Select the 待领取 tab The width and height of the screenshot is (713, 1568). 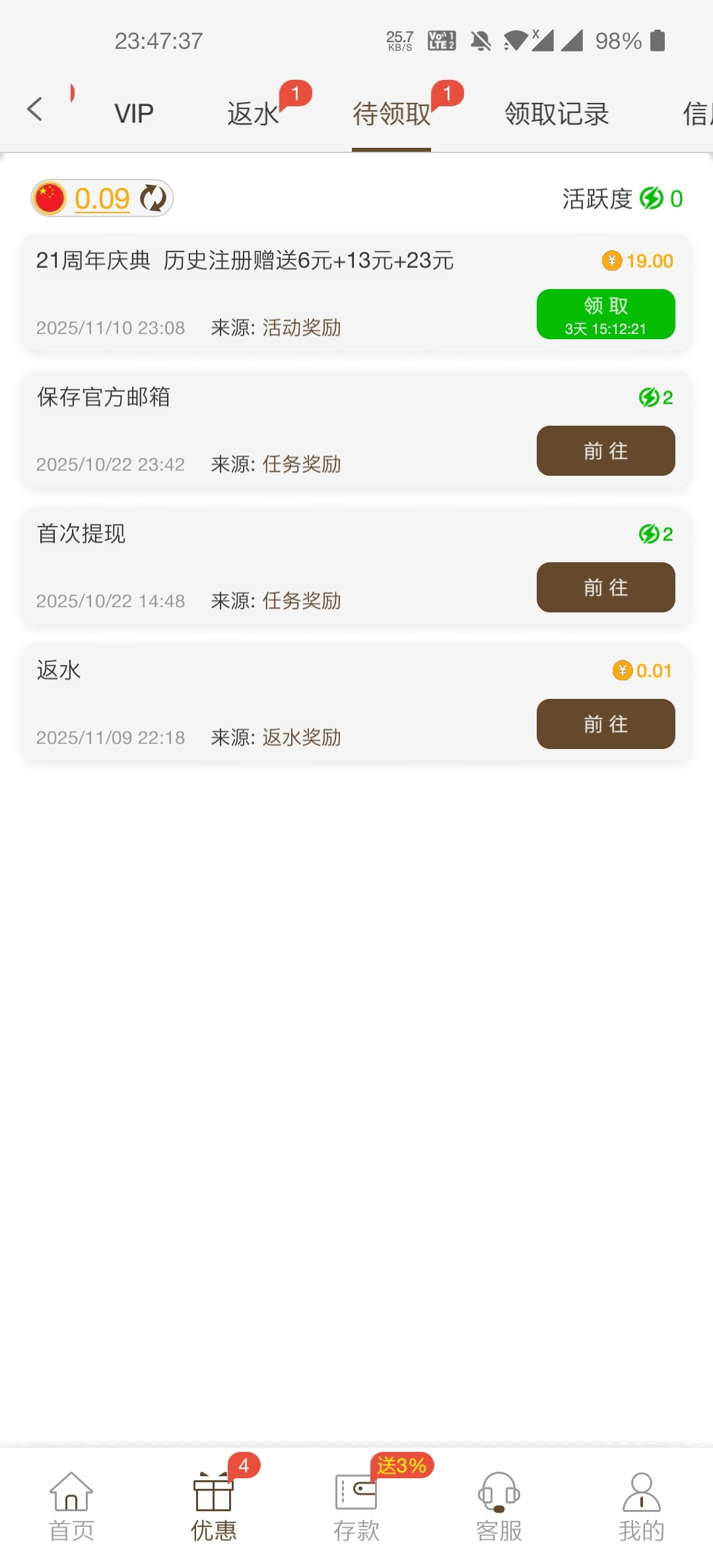391,114
